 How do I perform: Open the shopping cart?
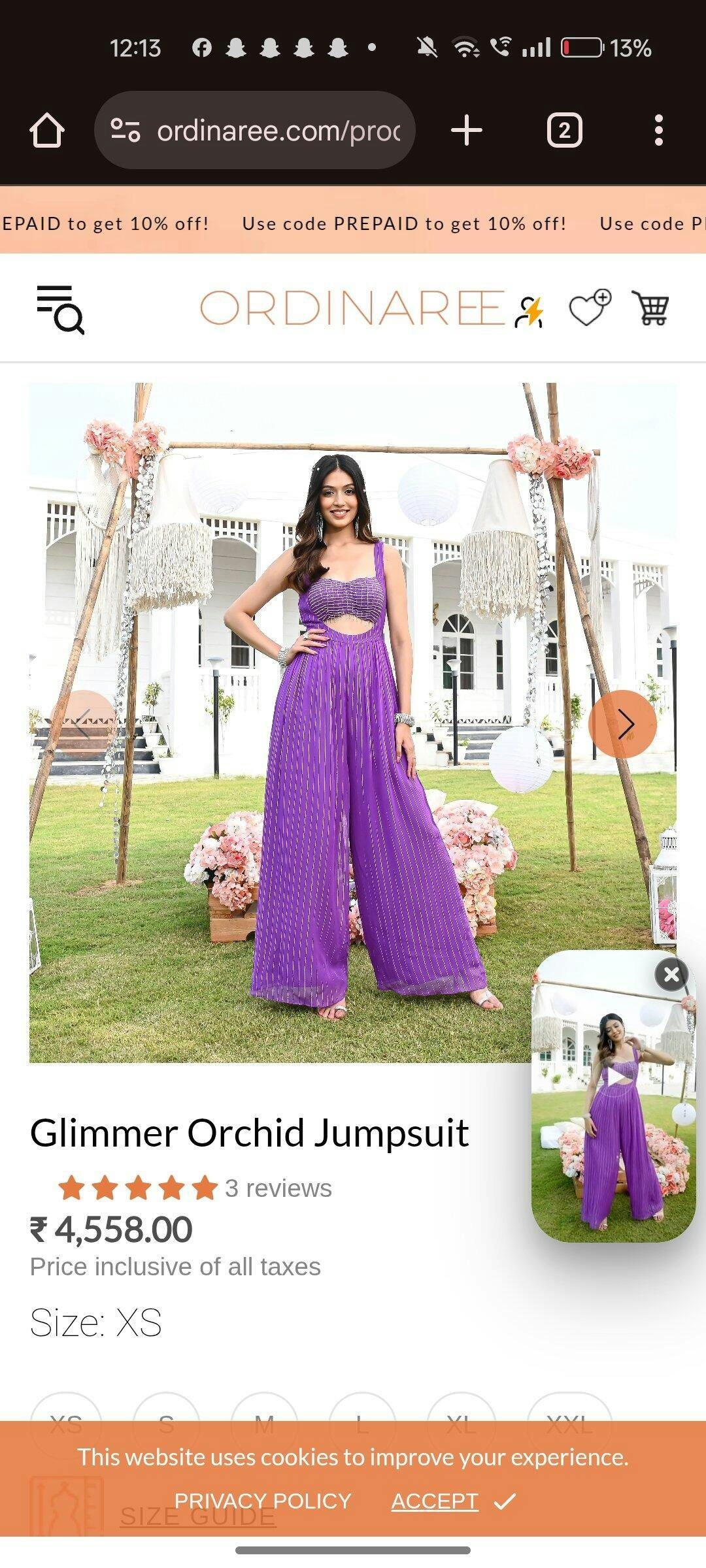pos(650,308)
